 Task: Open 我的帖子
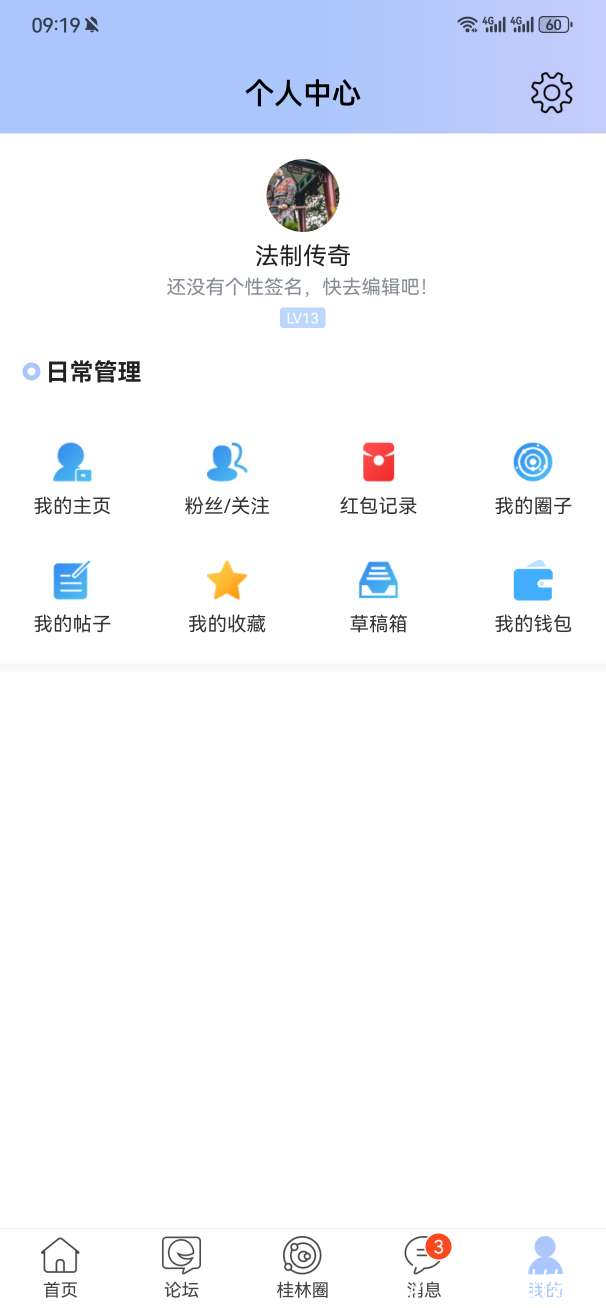(72, 596)
